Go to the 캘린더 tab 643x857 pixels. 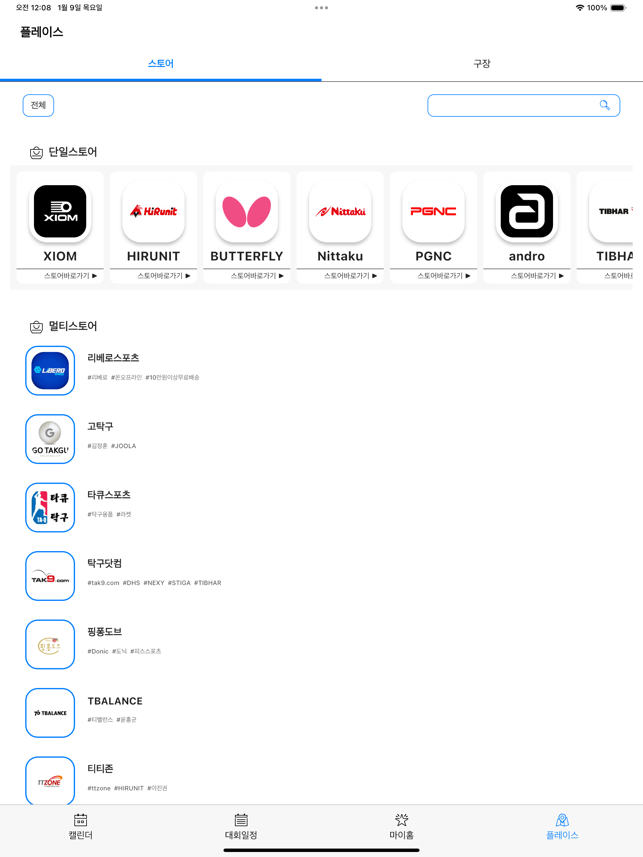[80, 826]
